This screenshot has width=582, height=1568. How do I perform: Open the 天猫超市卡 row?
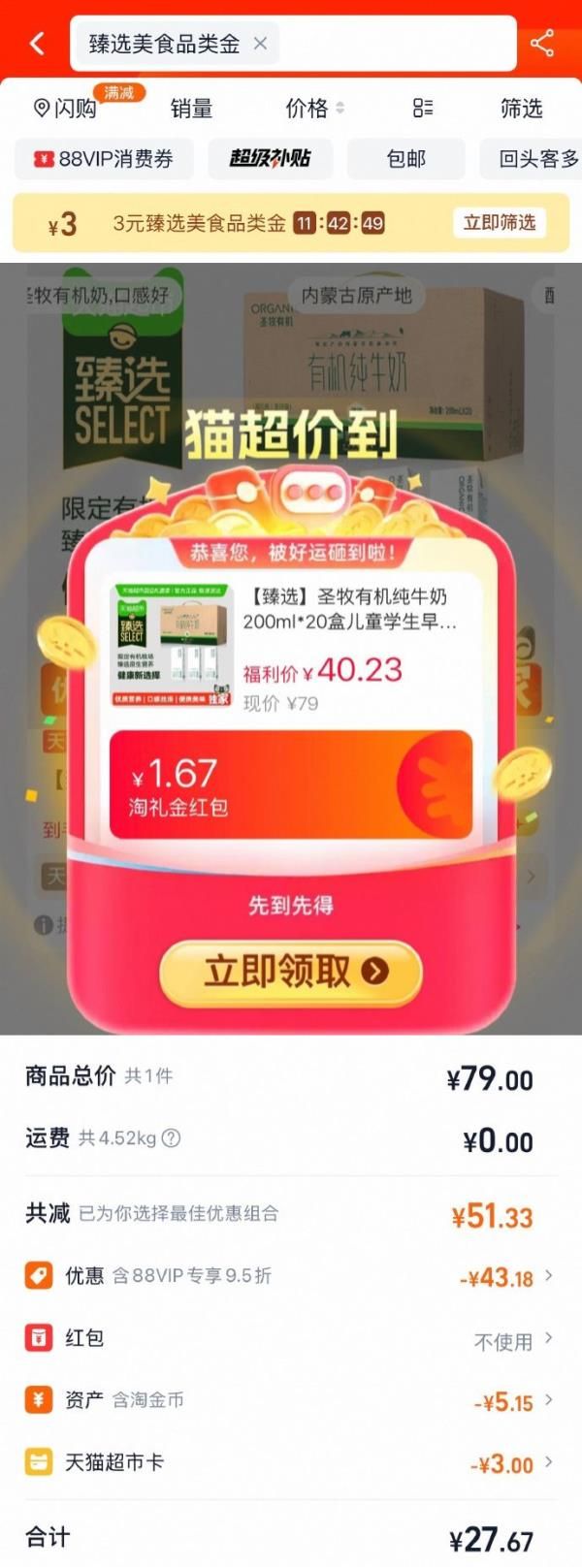tap(291, 1463)
